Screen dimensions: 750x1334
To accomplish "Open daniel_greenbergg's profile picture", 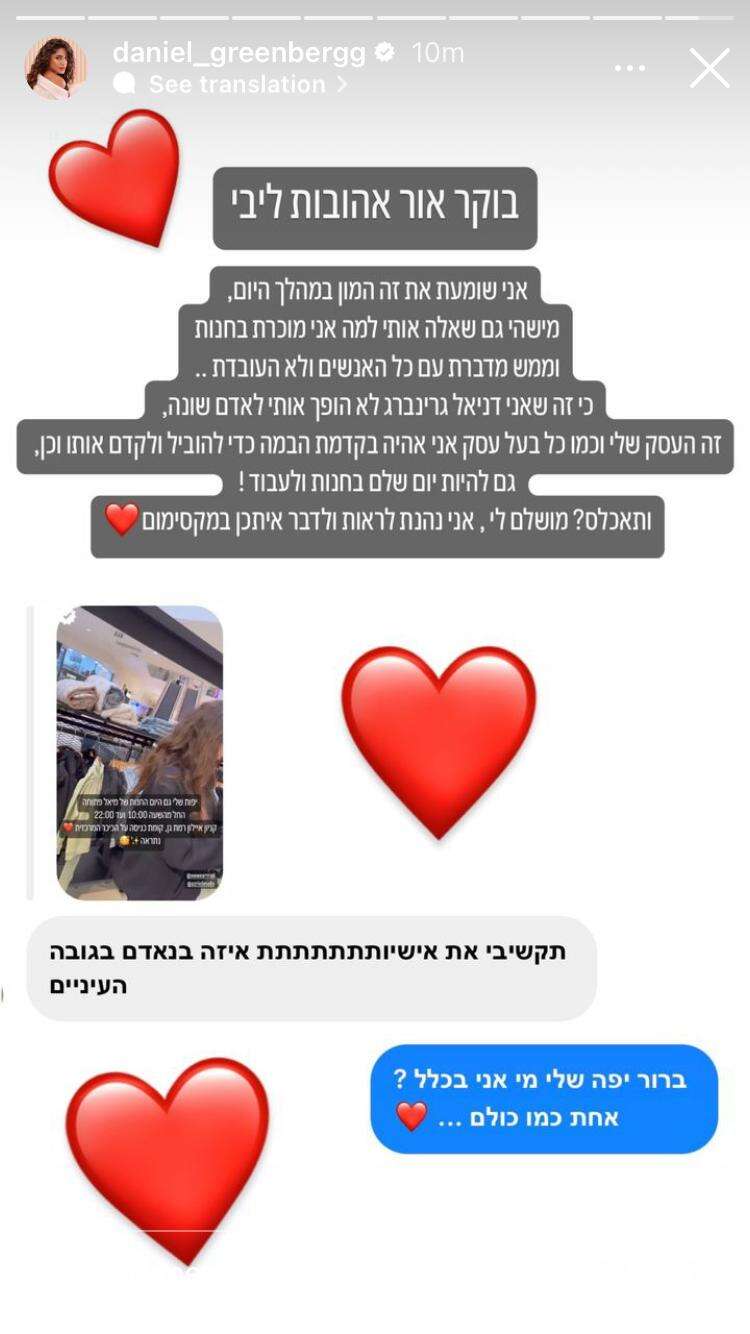I will pos(55,68).
